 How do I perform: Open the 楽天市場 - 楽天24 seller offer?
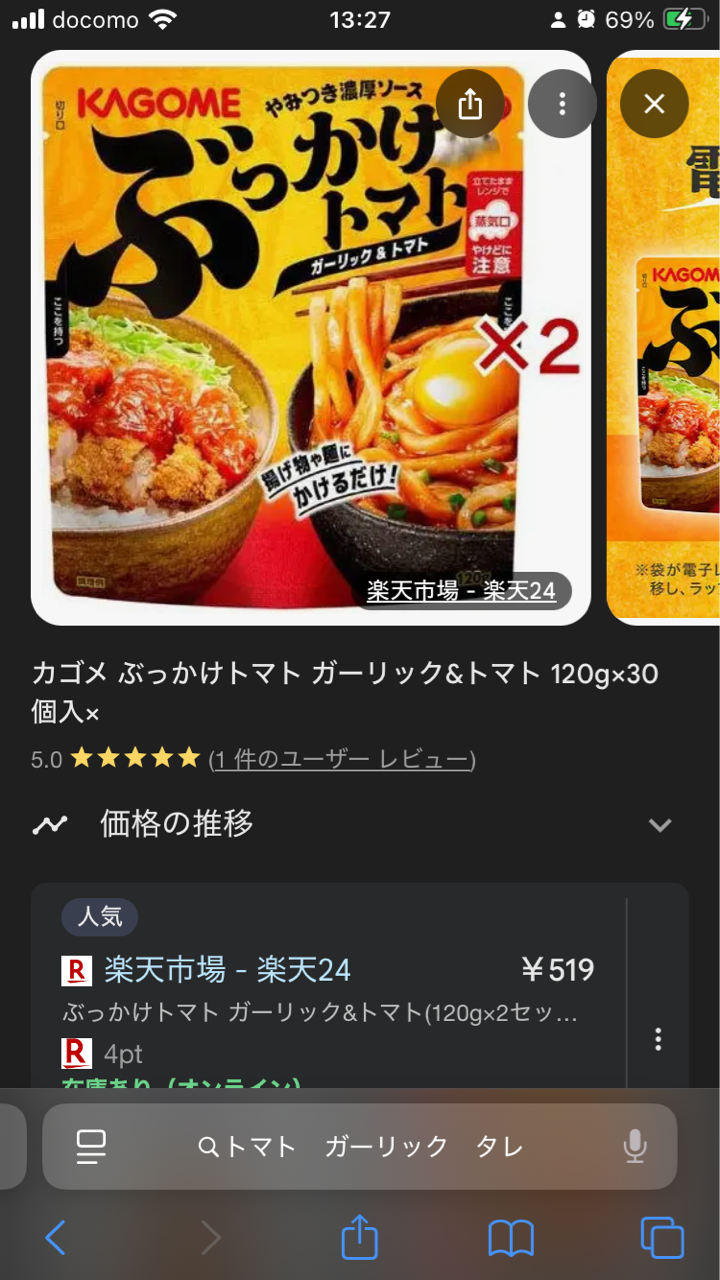[x=228, y=969]
